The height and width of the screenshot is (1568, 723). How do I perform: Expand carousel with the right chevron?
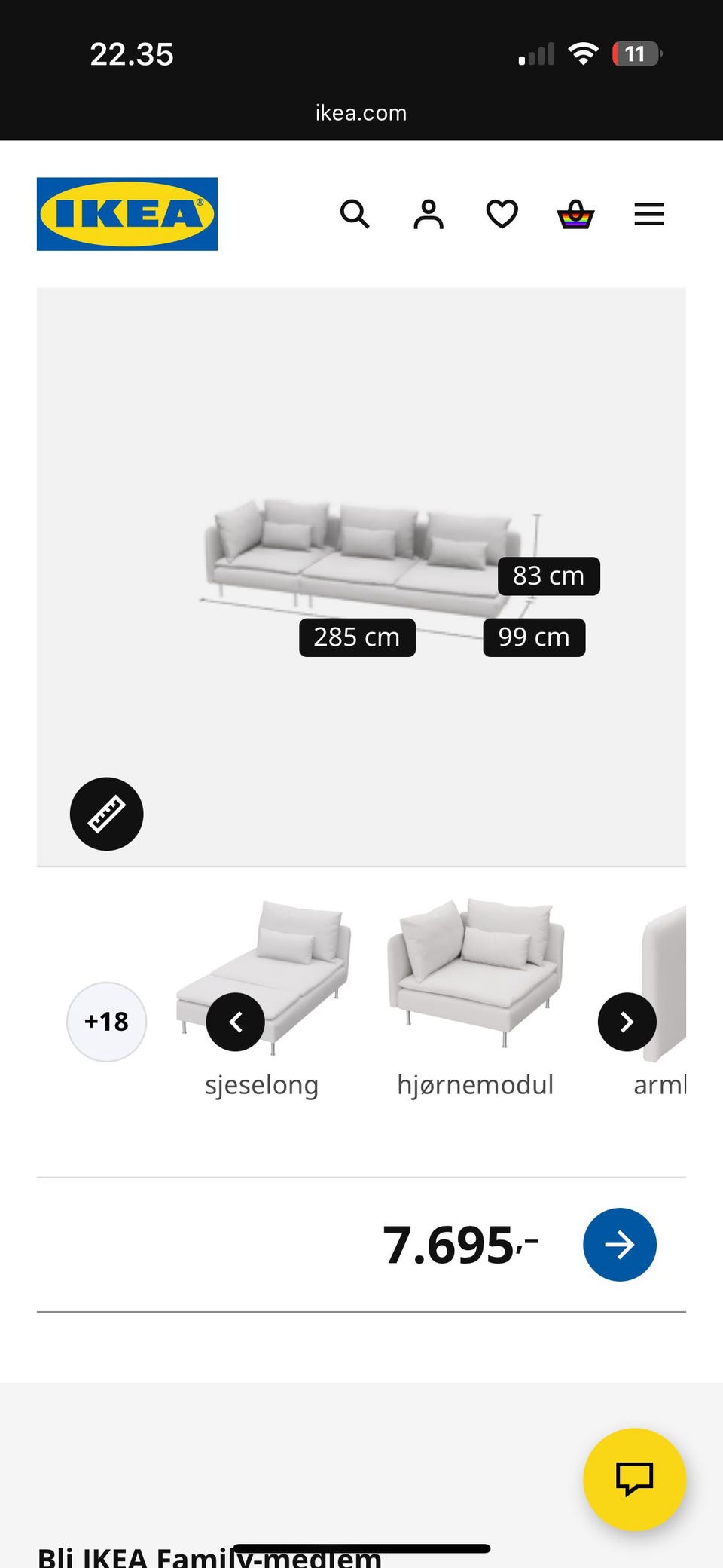(627, 1022)
